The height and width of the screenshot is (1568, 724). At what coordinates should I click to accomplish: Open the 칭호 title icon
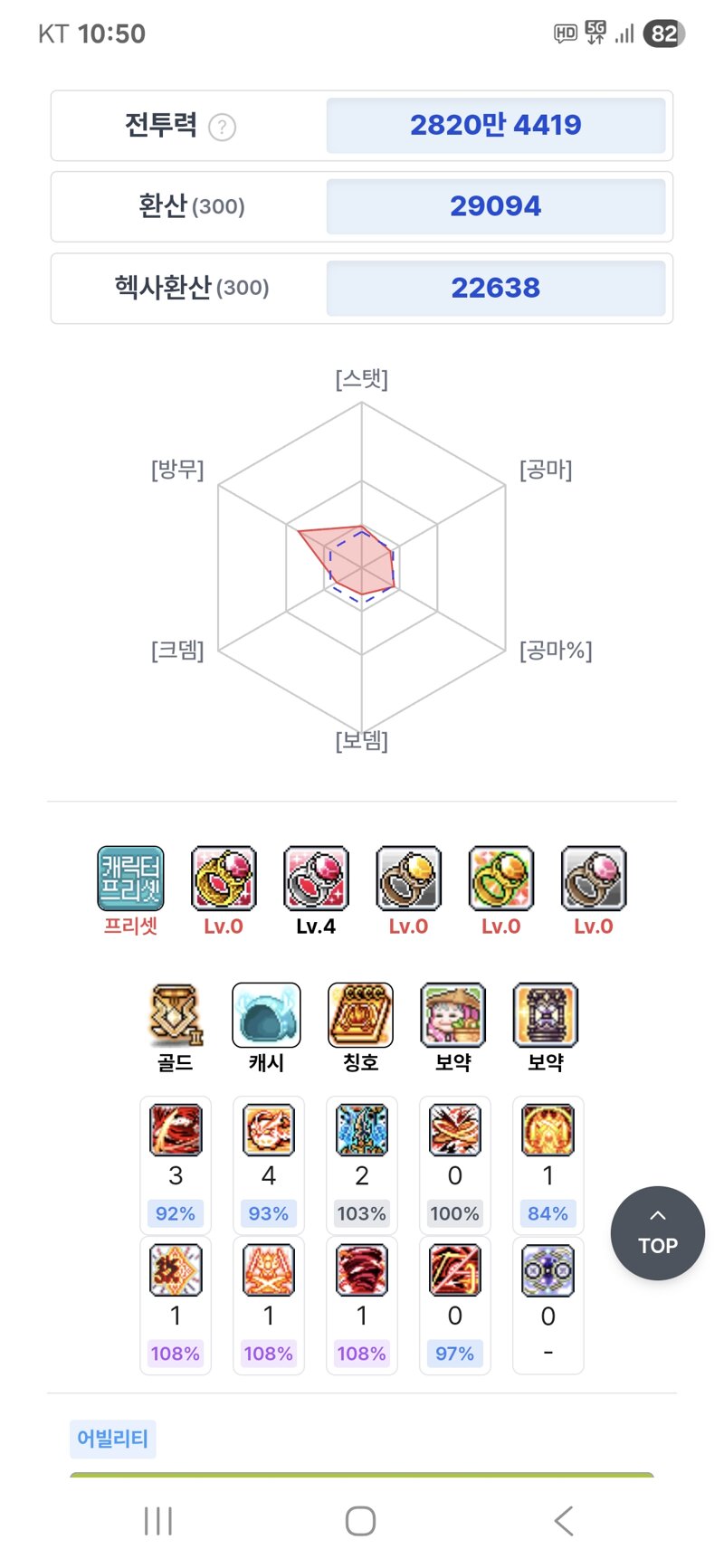click(x=360, y=1015)
